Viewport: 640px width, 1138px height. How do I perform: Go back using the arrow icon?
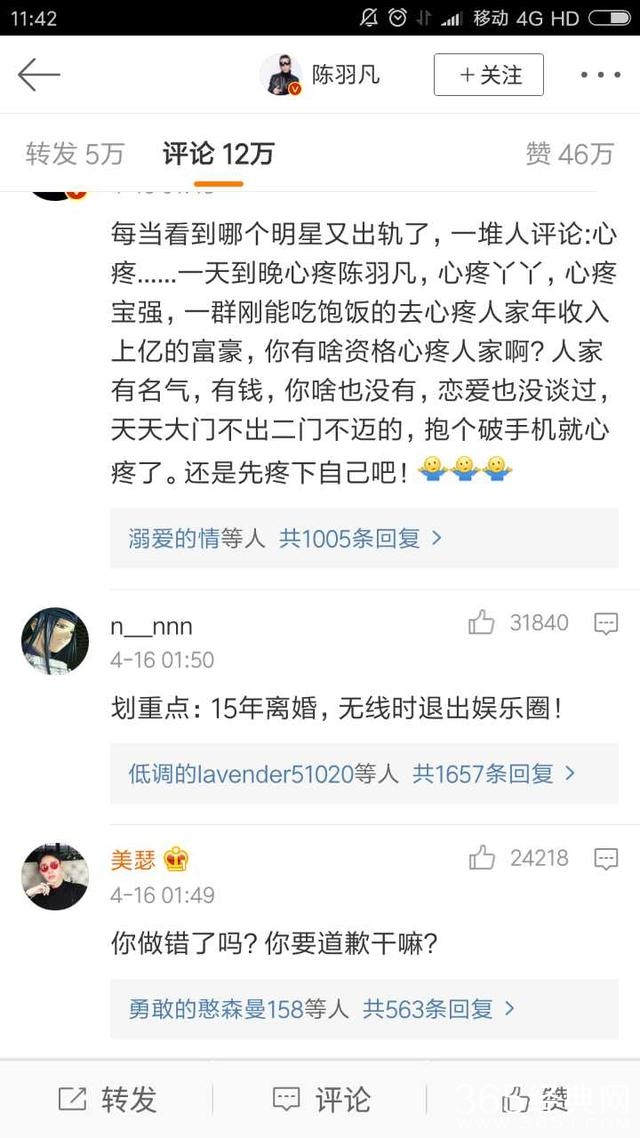point(39,74)
